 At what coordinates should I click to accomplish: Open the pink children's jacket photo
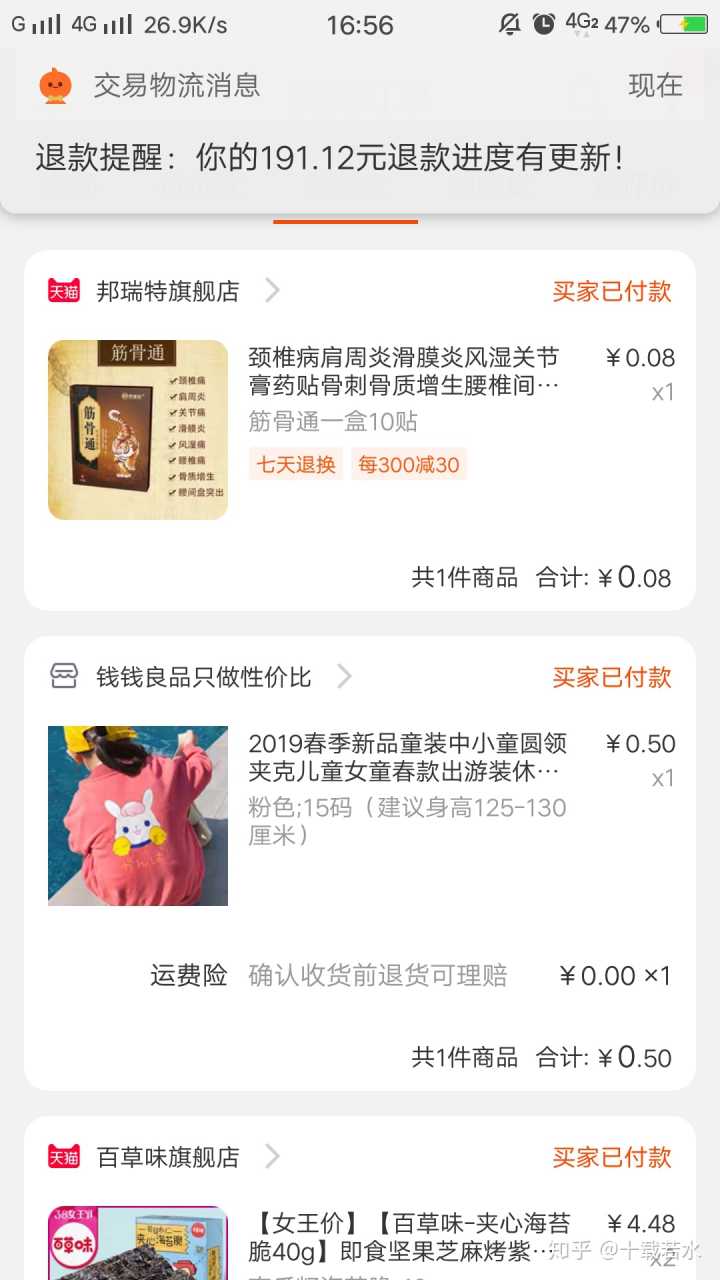[138, 816]
